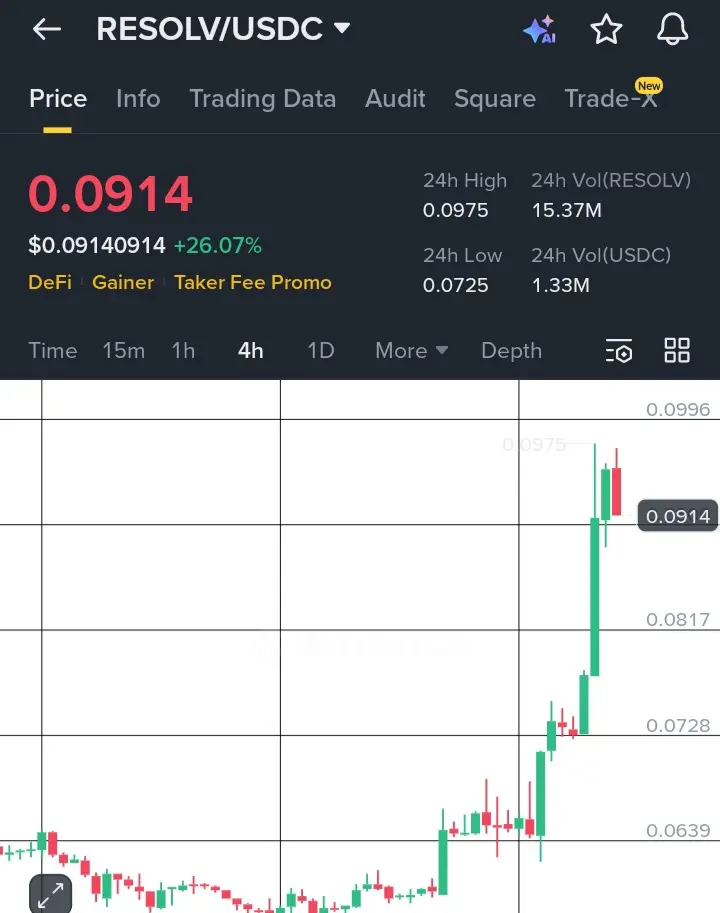Select the Time chart interval
The width and height of the screenshot is (720, 913).
point(53,350)
